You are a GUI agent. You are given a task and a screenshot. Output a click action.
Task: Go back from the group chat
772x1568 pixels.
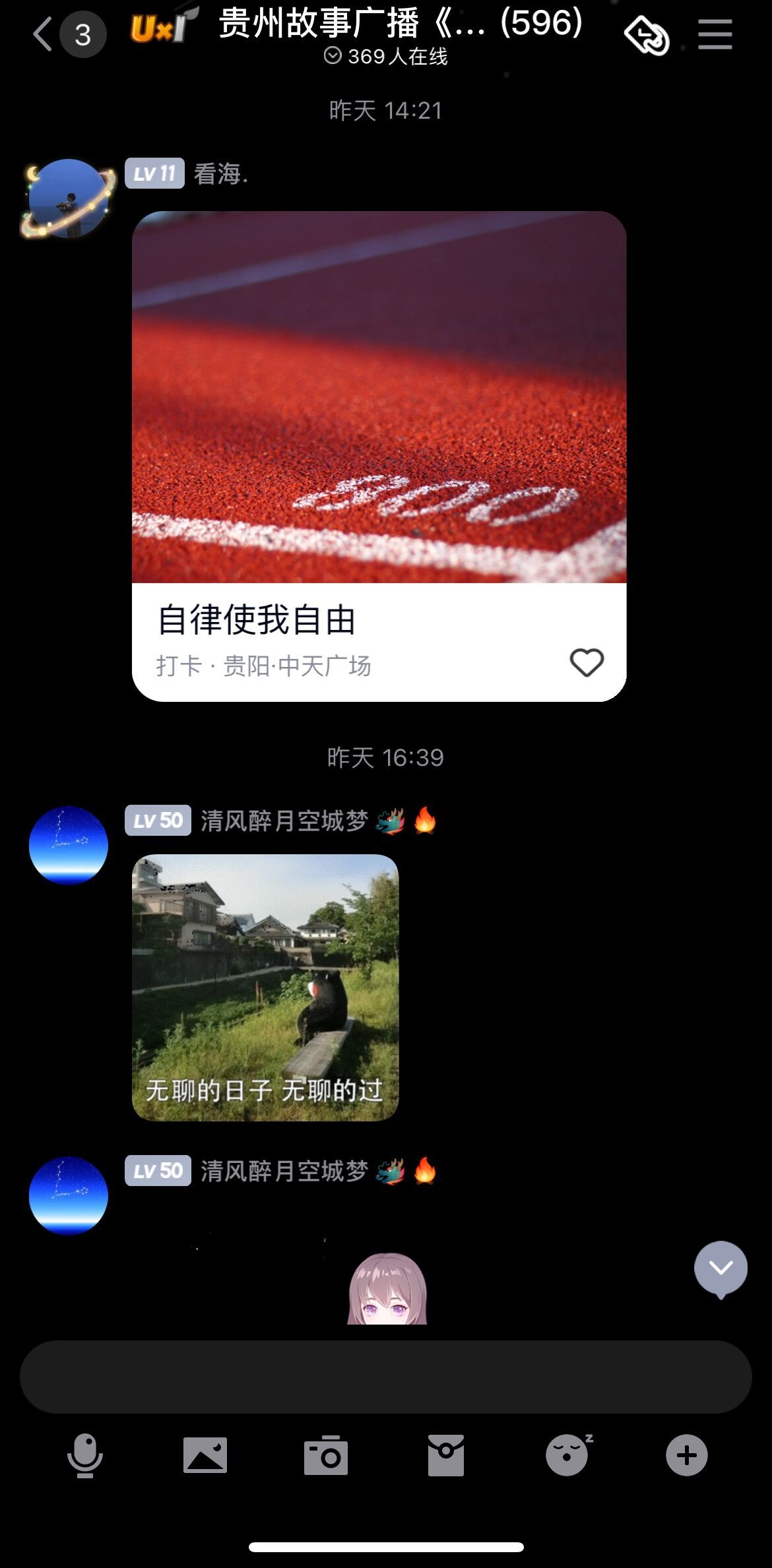[44, 34]
